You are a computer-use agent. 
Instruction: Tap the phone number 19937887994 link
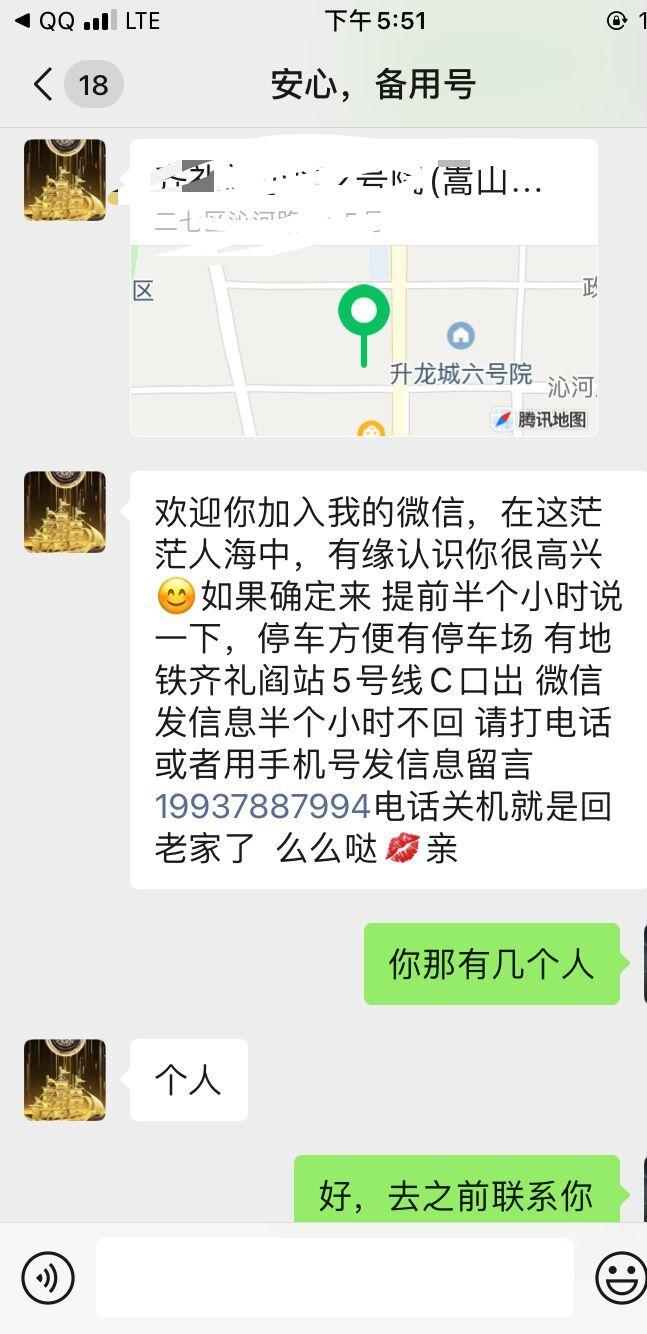point(262,806)
